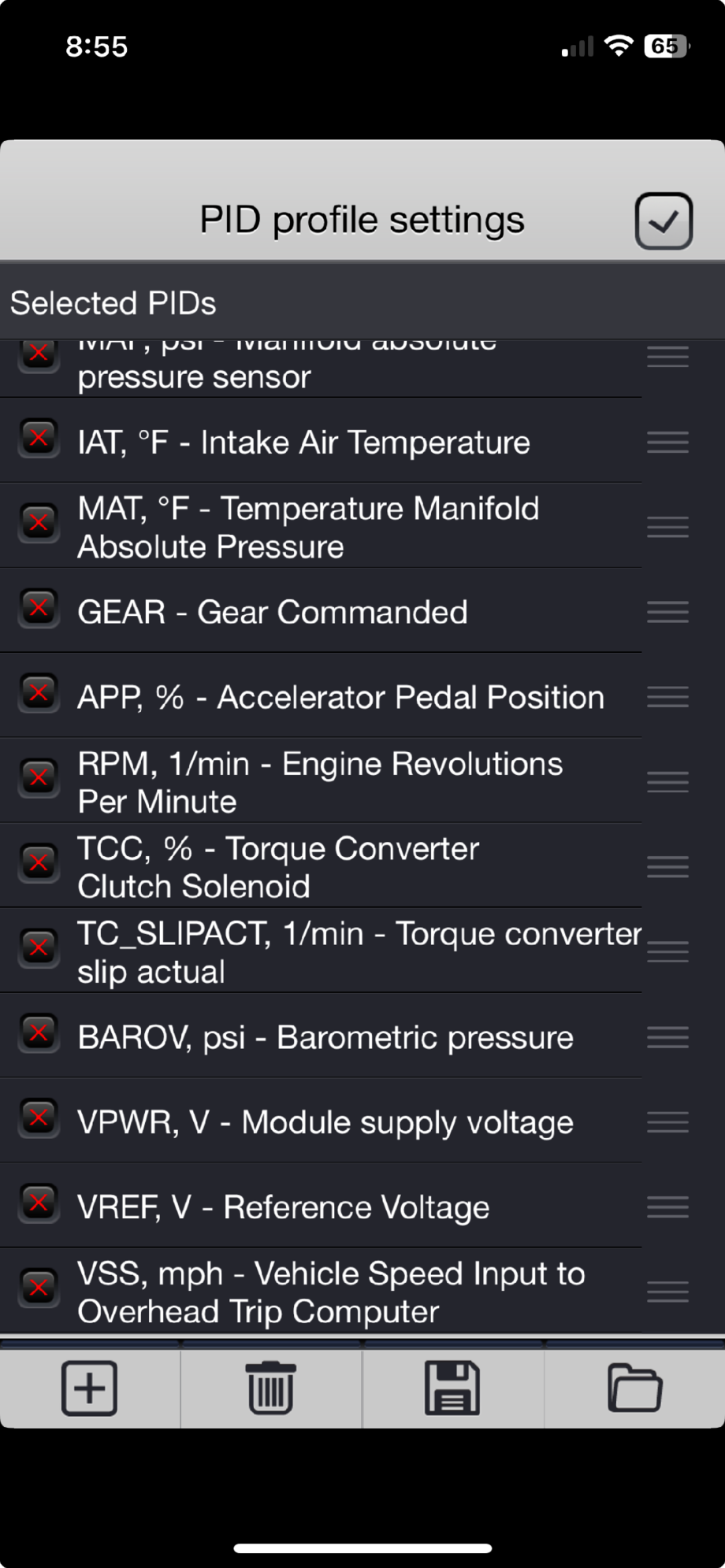Delete the IAT Intake Air Temperature PID
Image resolution: width=725 pixels, height=1568 pixels.
pos(39,439)
